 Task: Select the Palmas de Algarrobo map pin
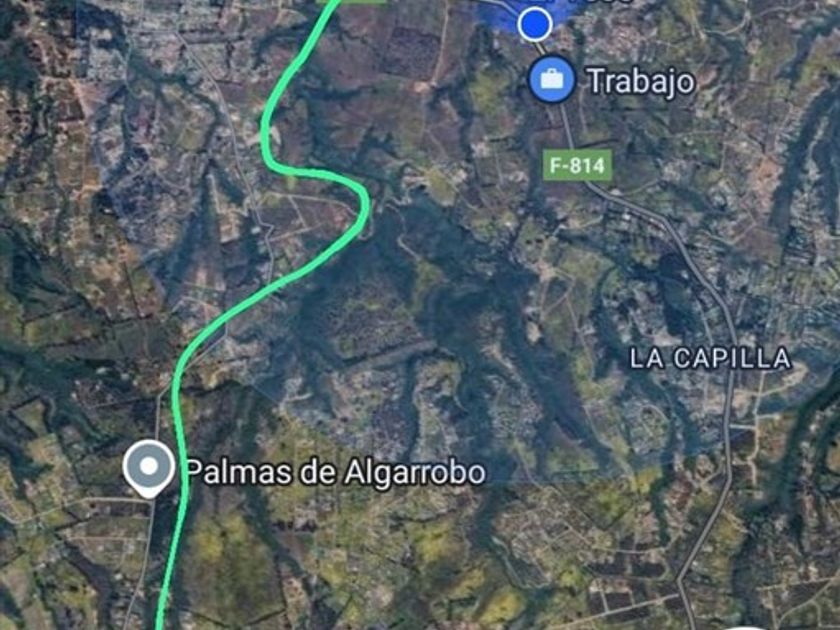tap(149, 467)
